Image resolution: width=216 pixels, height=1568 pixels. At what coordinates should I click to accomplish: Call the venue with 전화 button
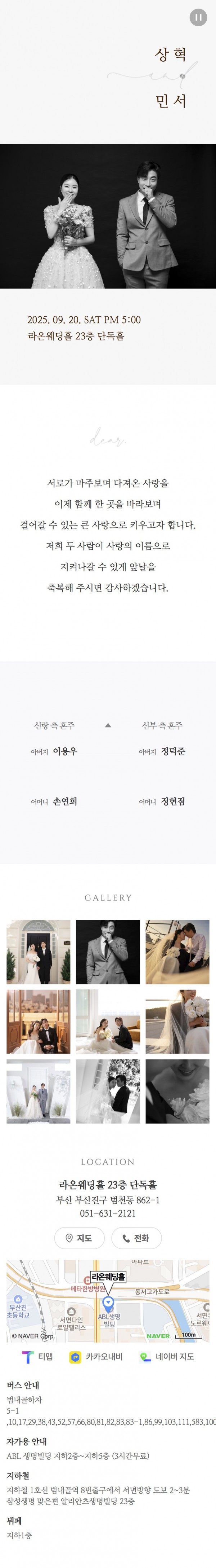point(136,1238)
